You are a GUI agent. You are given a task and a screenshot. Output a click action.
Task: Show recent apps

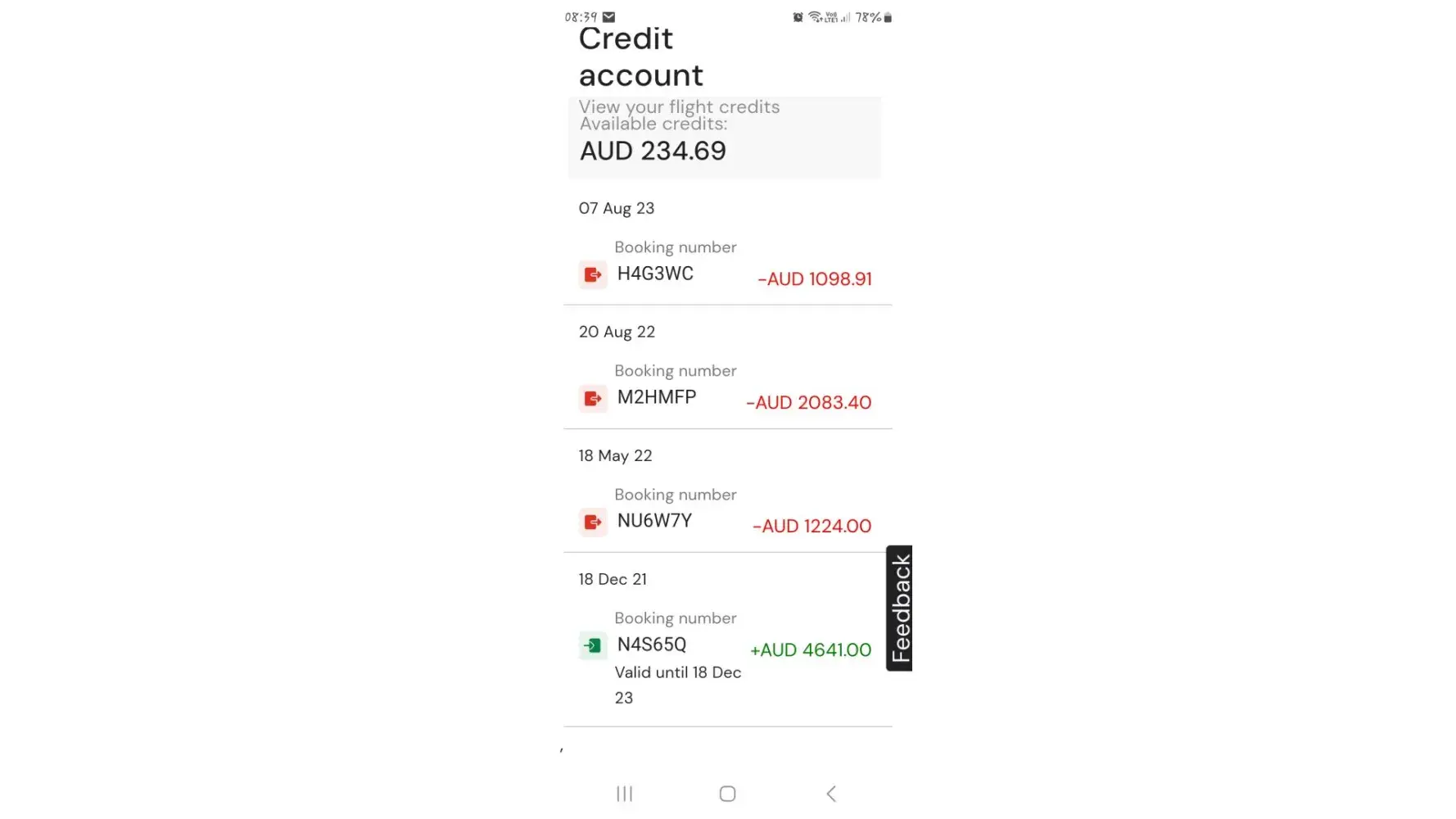(624, 794)
